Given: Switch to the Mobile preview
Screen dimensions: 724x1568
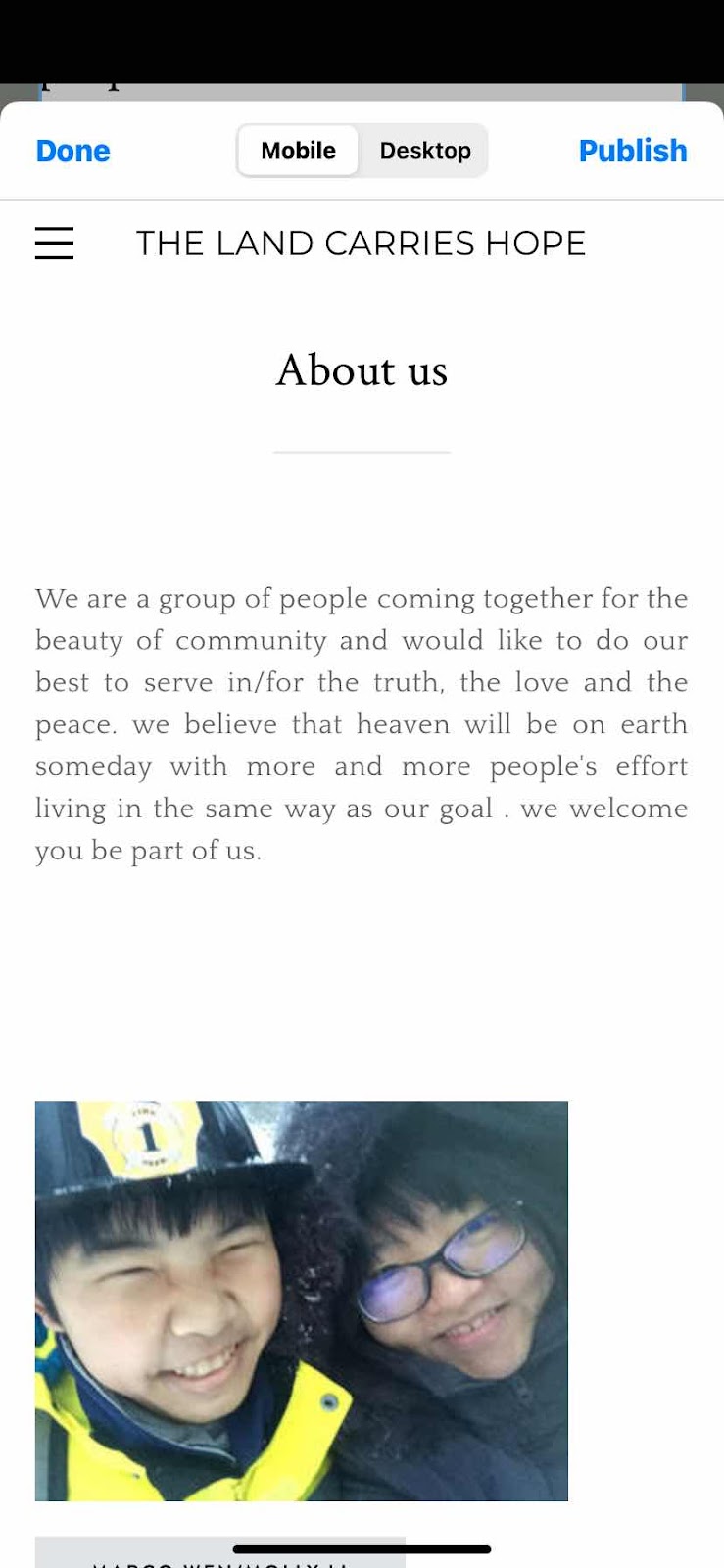Looking at the screenshot, I should pos(298,151).
